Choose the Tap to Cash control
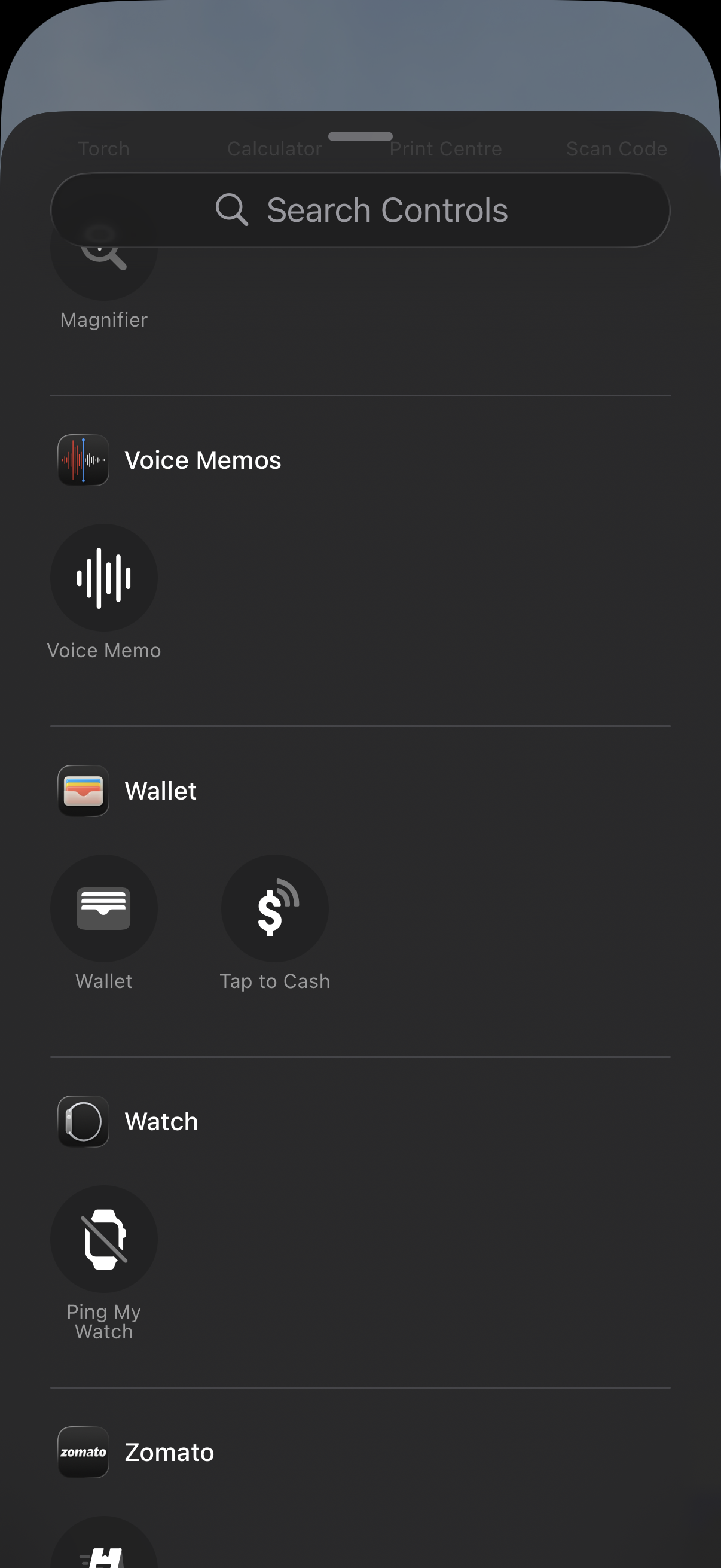 (274, 908)
